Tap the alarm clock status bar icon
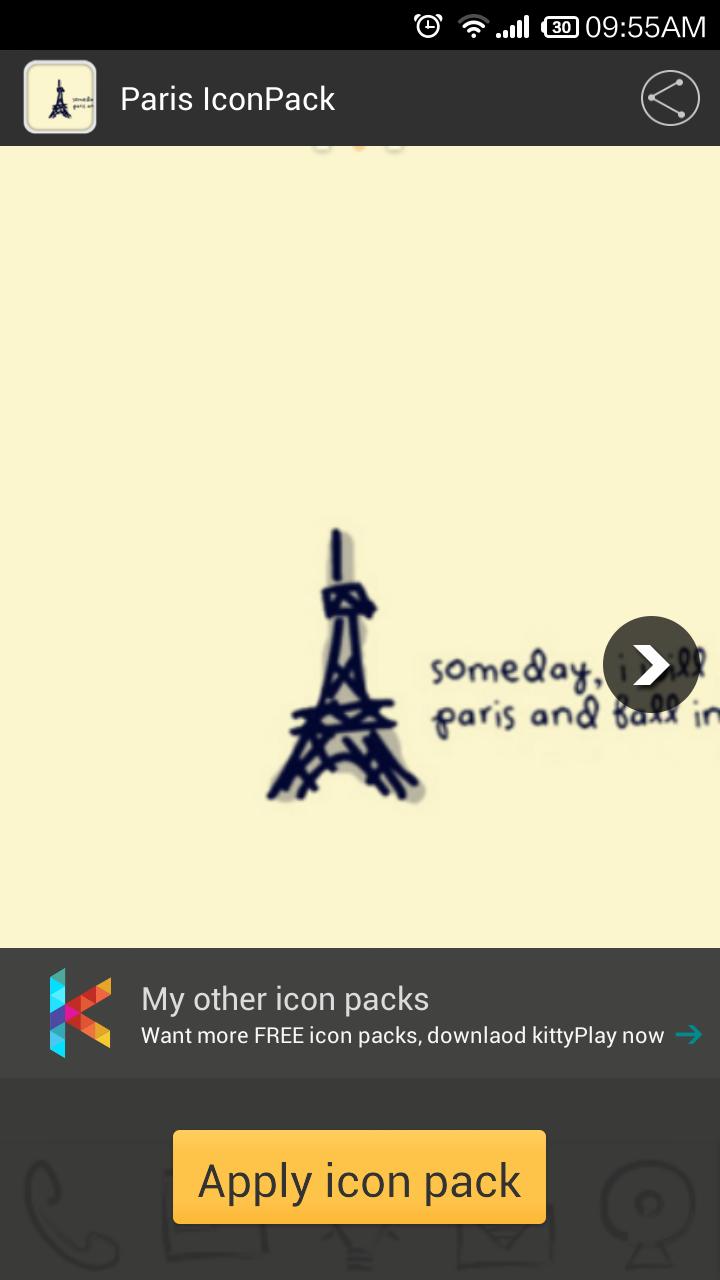 428,25
